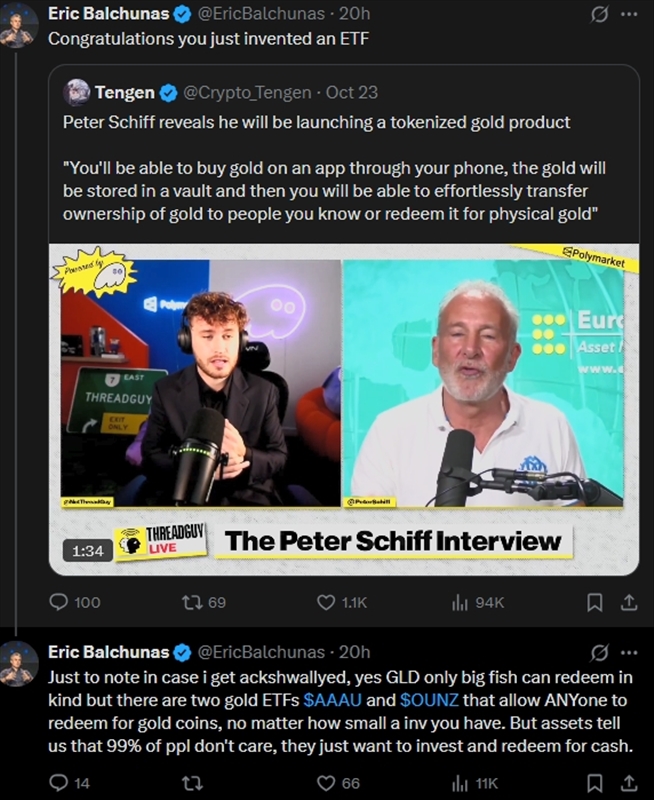Open the overflow menu on the follow-up tweet

point(628,653)
